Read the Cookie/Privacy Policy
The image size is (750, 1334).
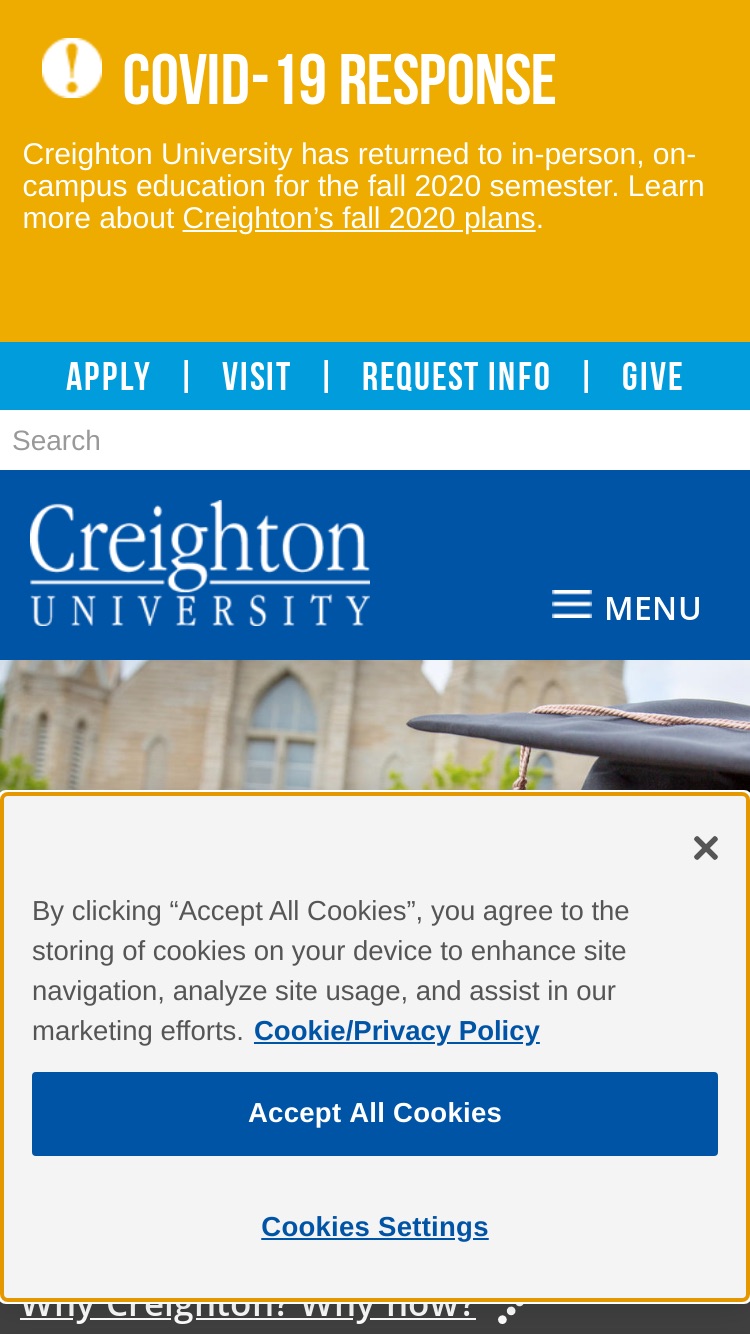click(x=397, y=1031)
